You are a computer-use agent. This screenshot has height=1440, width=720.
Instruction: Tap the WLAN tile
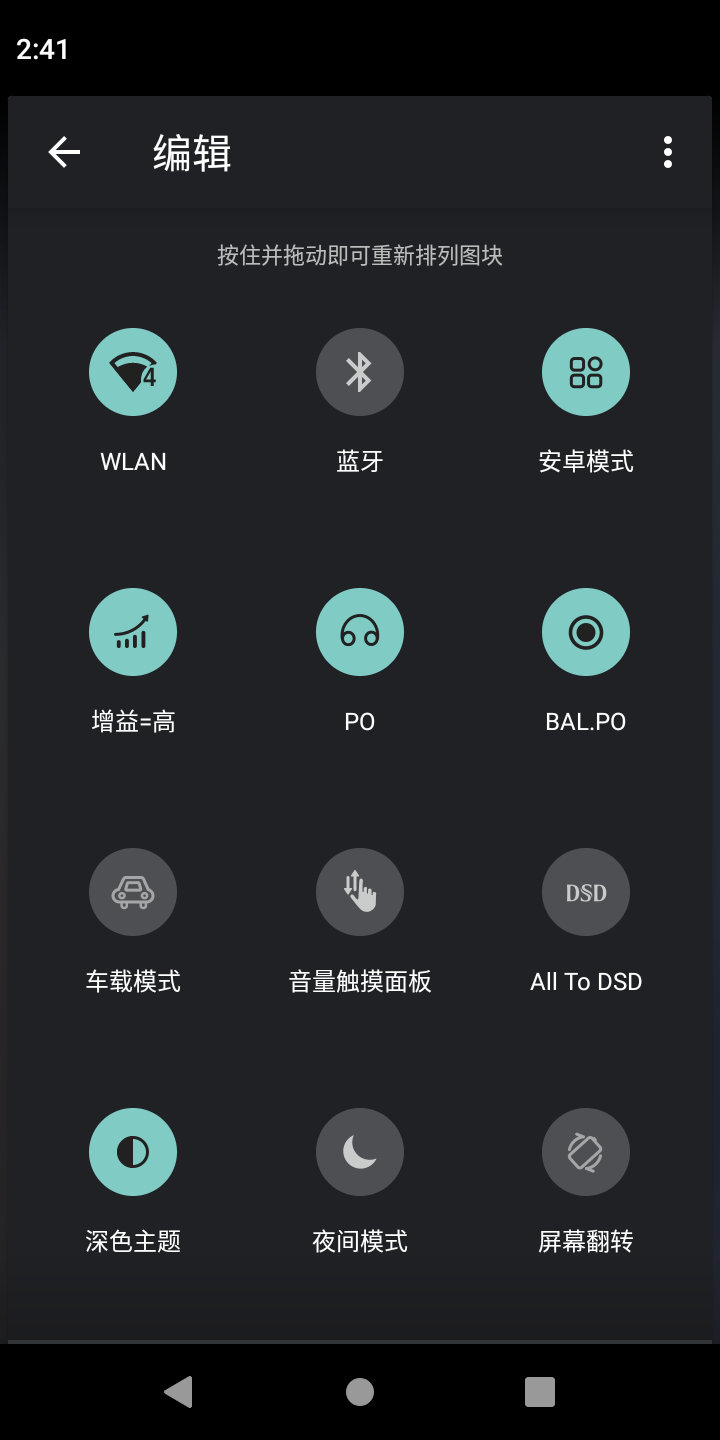click(133, 372)
